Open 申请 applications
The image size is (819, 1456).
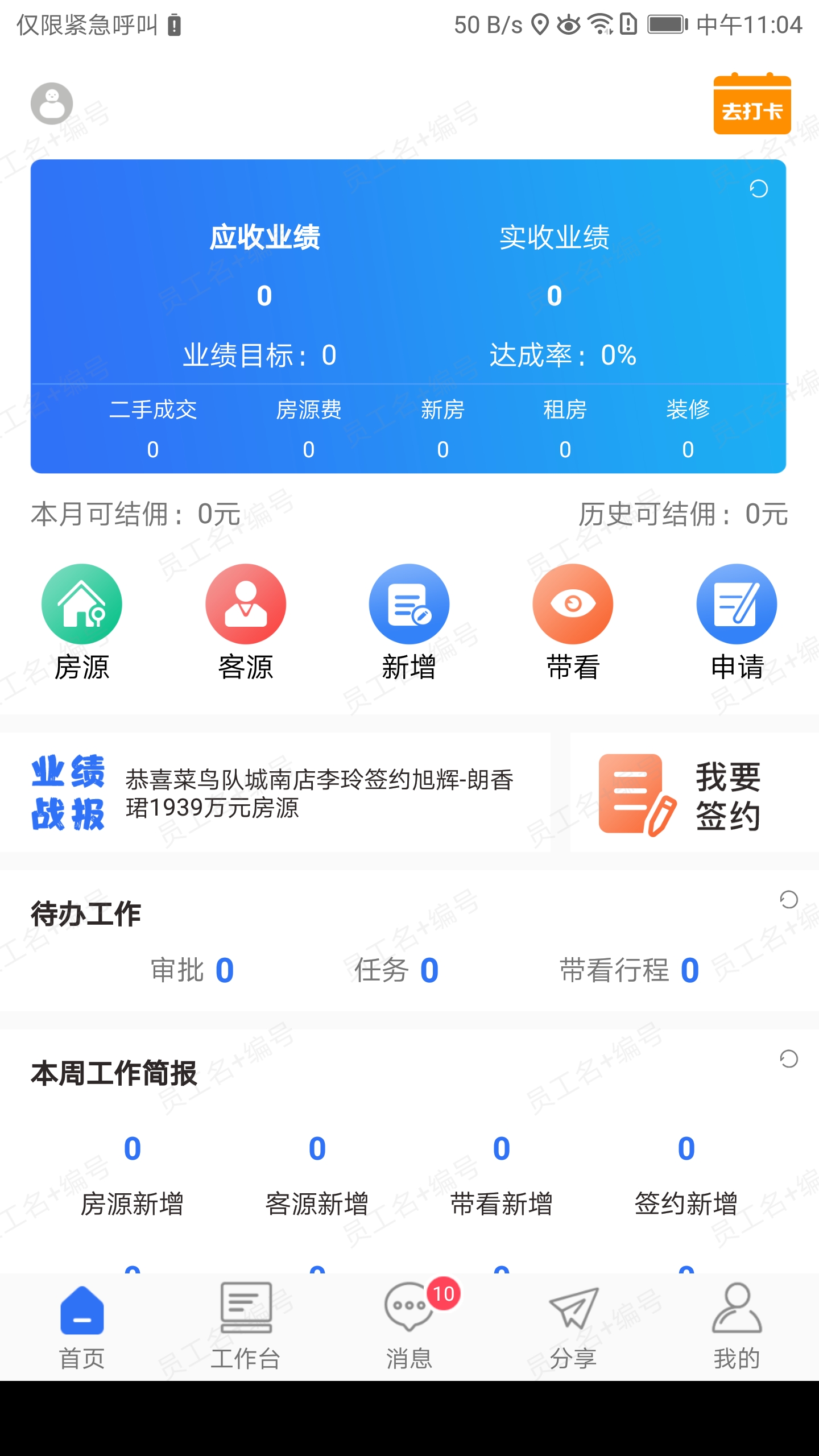(737, 622)
